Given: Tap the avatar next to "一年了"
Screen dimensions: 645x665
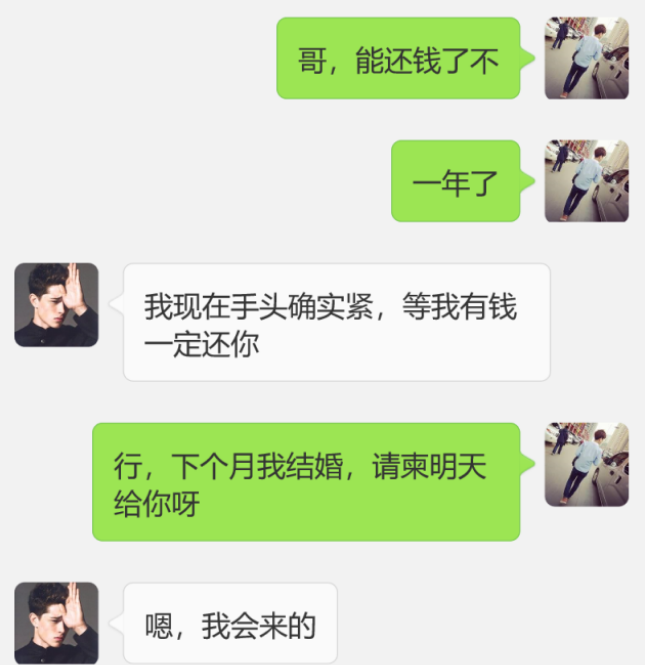Looking at the screenshot, I should [x=586, y=181].
